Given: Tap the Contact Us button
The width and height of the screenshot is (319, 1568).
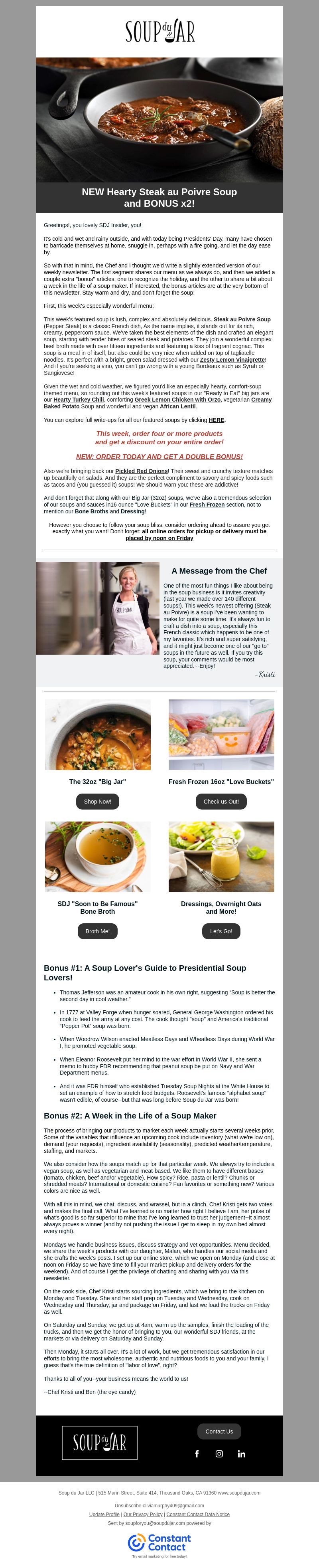Looking at the screenshot, I should [x=219, y=1431].
